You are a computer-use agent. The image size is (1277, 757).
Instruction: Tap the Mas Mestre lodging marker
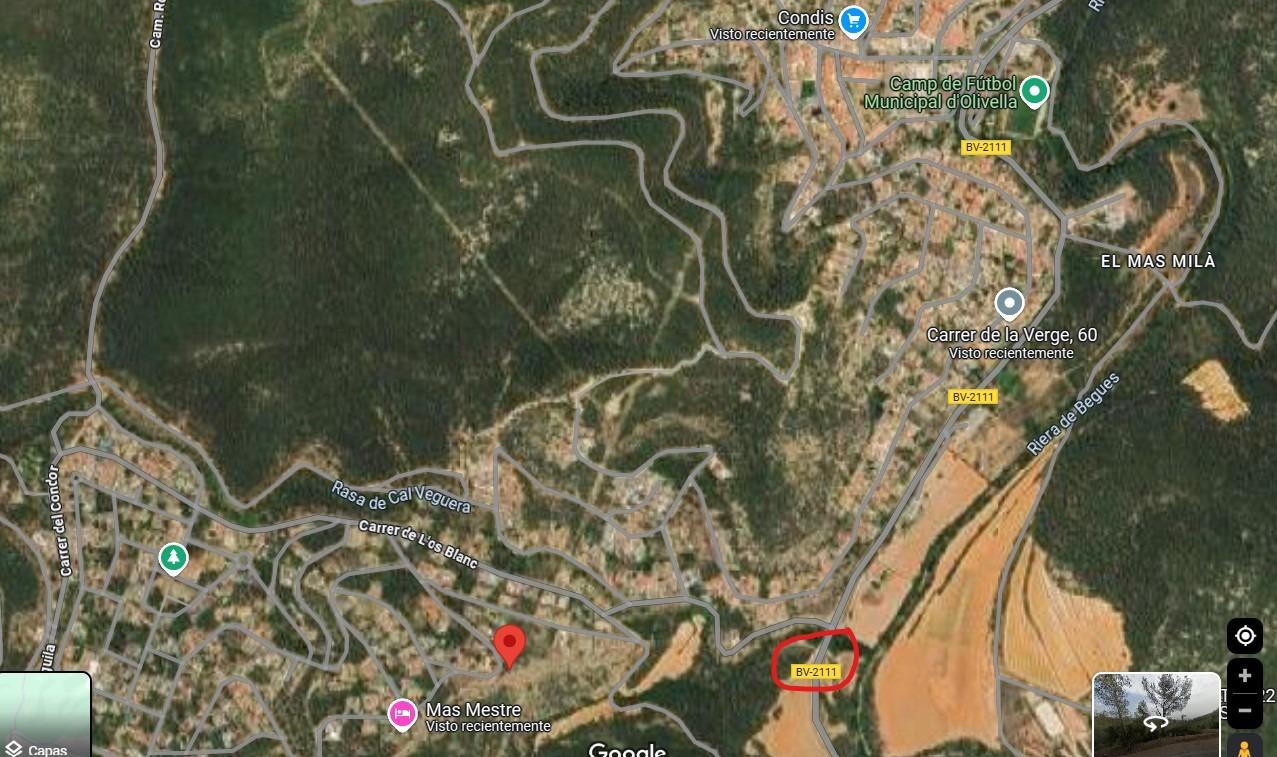(402, 713)
